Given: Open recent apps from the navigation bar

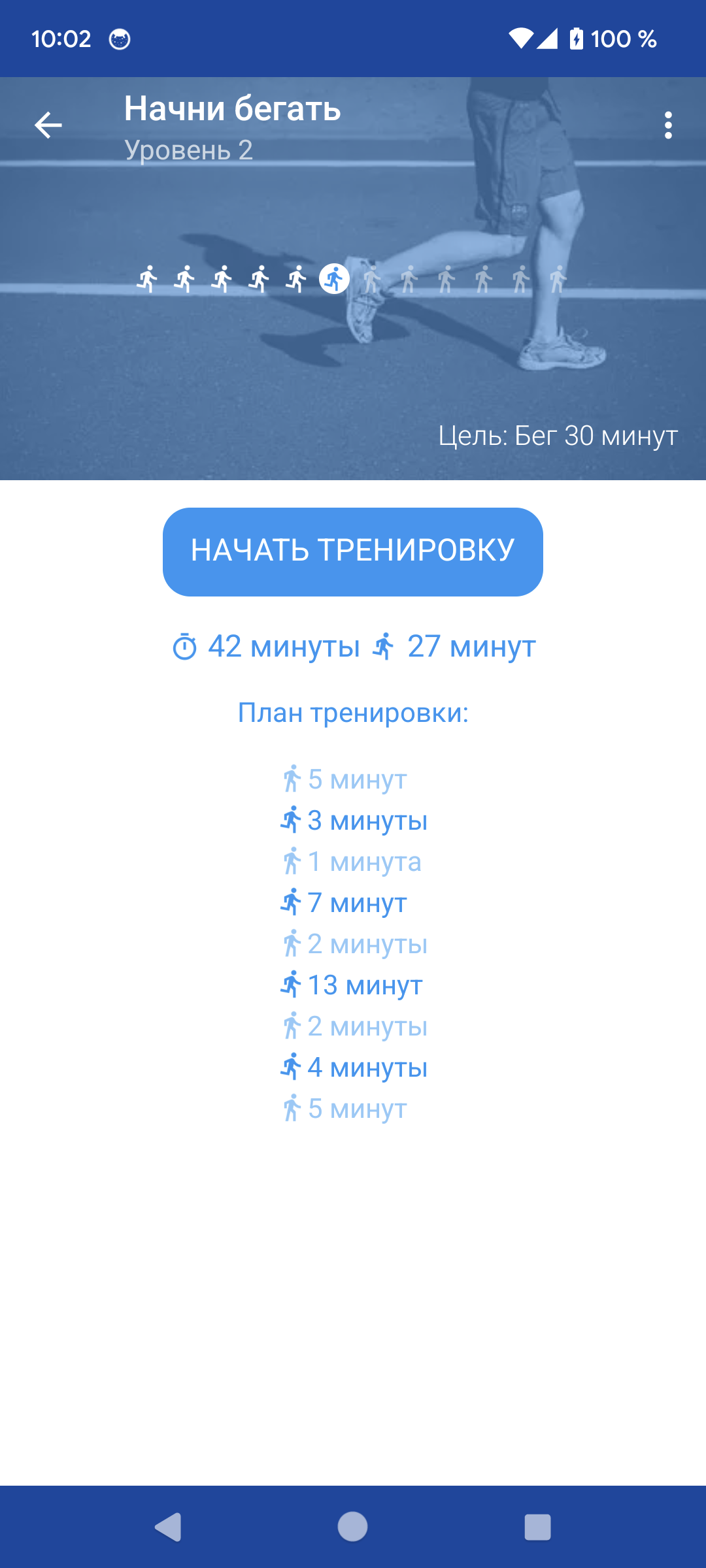Looking at the screenshot, I should pyautogui.click(x=537, y=1527).
